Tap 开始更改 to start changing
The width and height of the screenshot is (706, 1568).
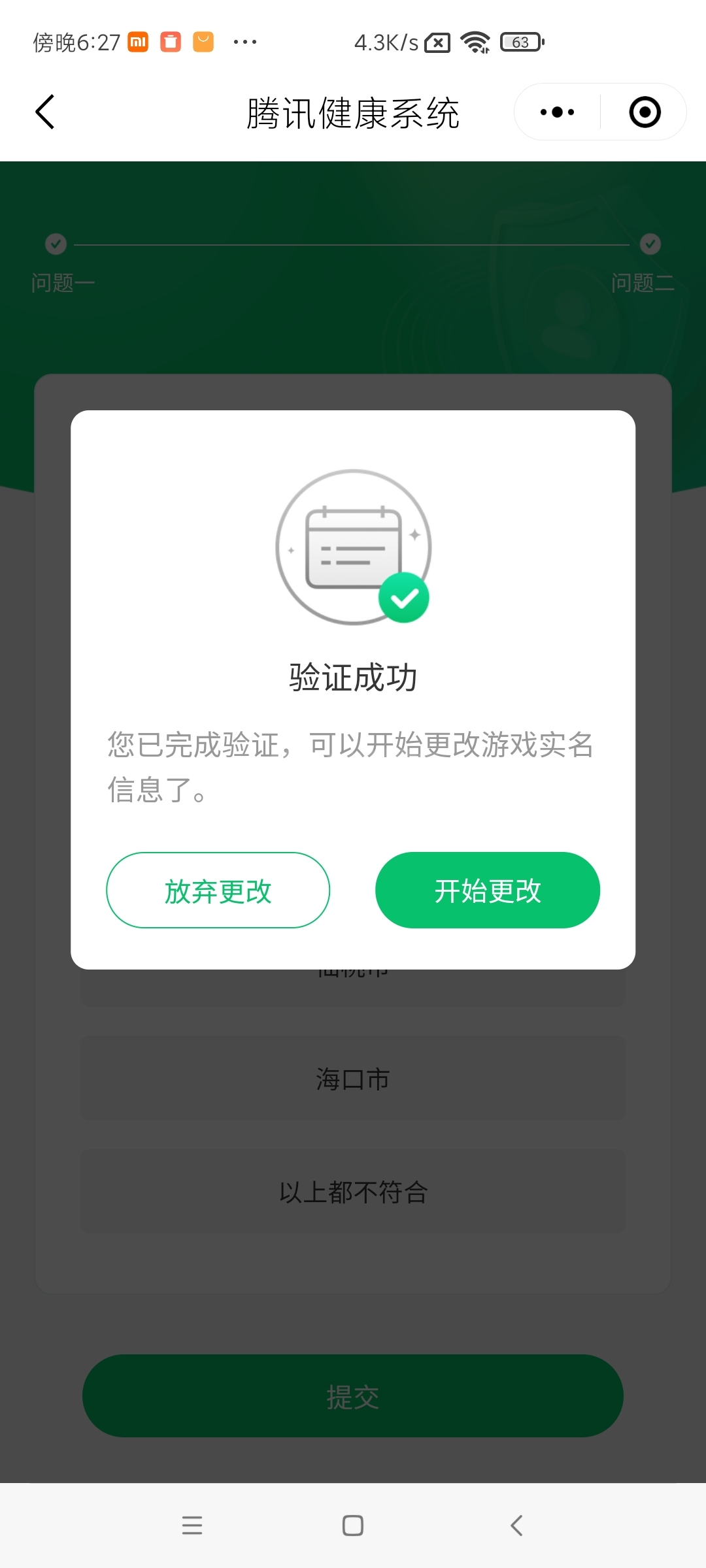click(x=488, y=890)
